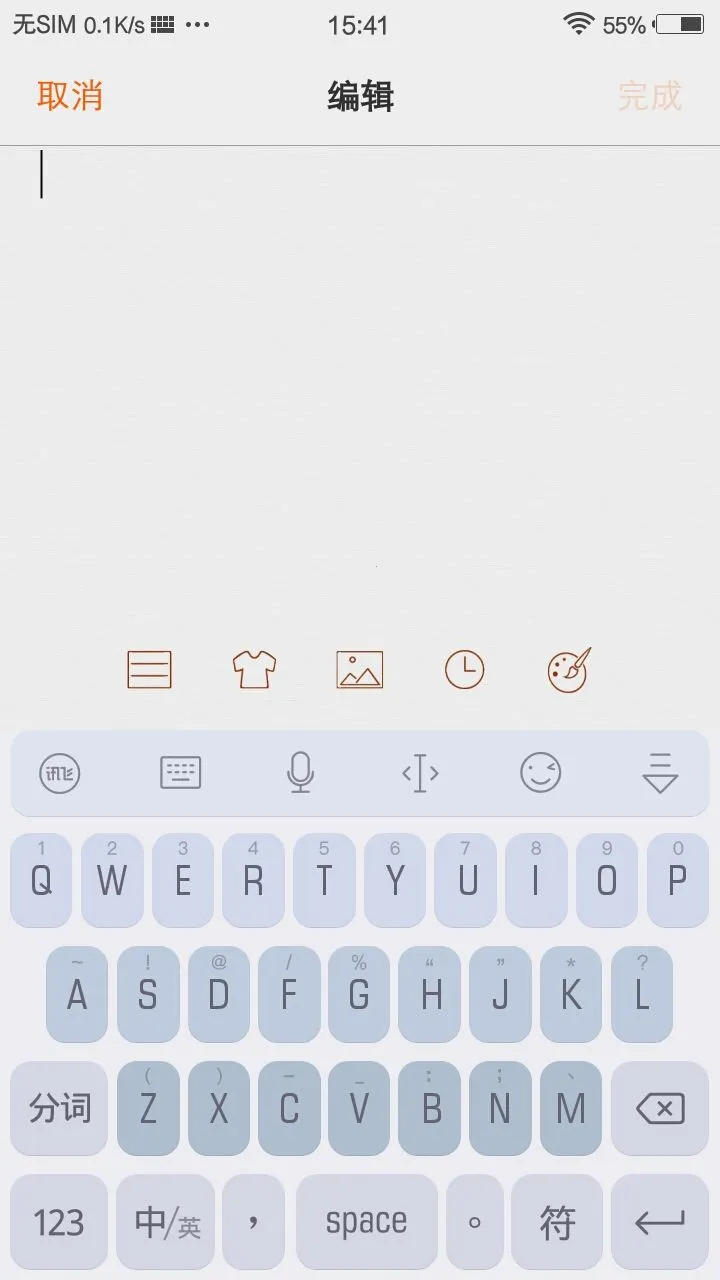Insert a picture with the image icon
720x1280 pixels.
[360, 670]
